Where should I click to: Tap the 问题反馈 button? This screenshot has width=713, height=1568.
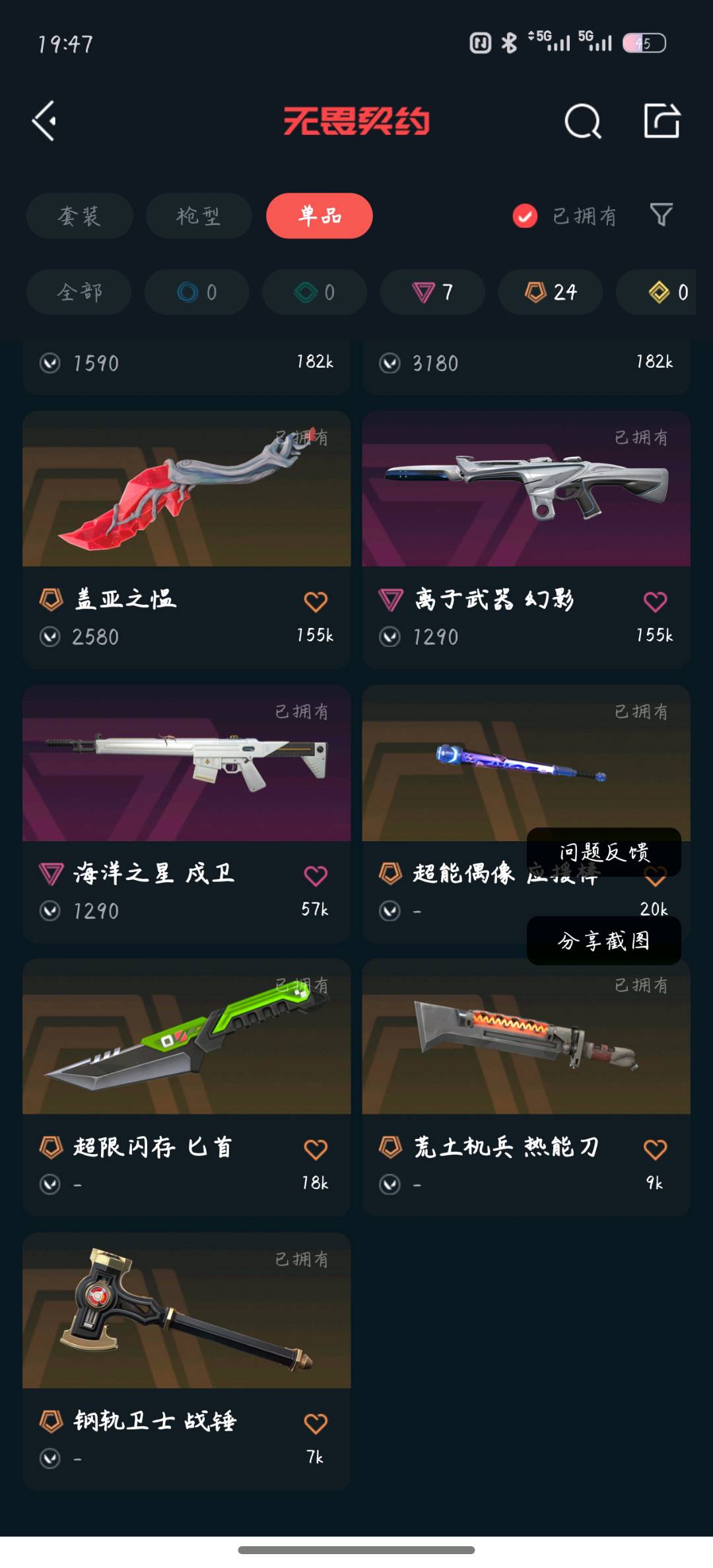(603, 852)
